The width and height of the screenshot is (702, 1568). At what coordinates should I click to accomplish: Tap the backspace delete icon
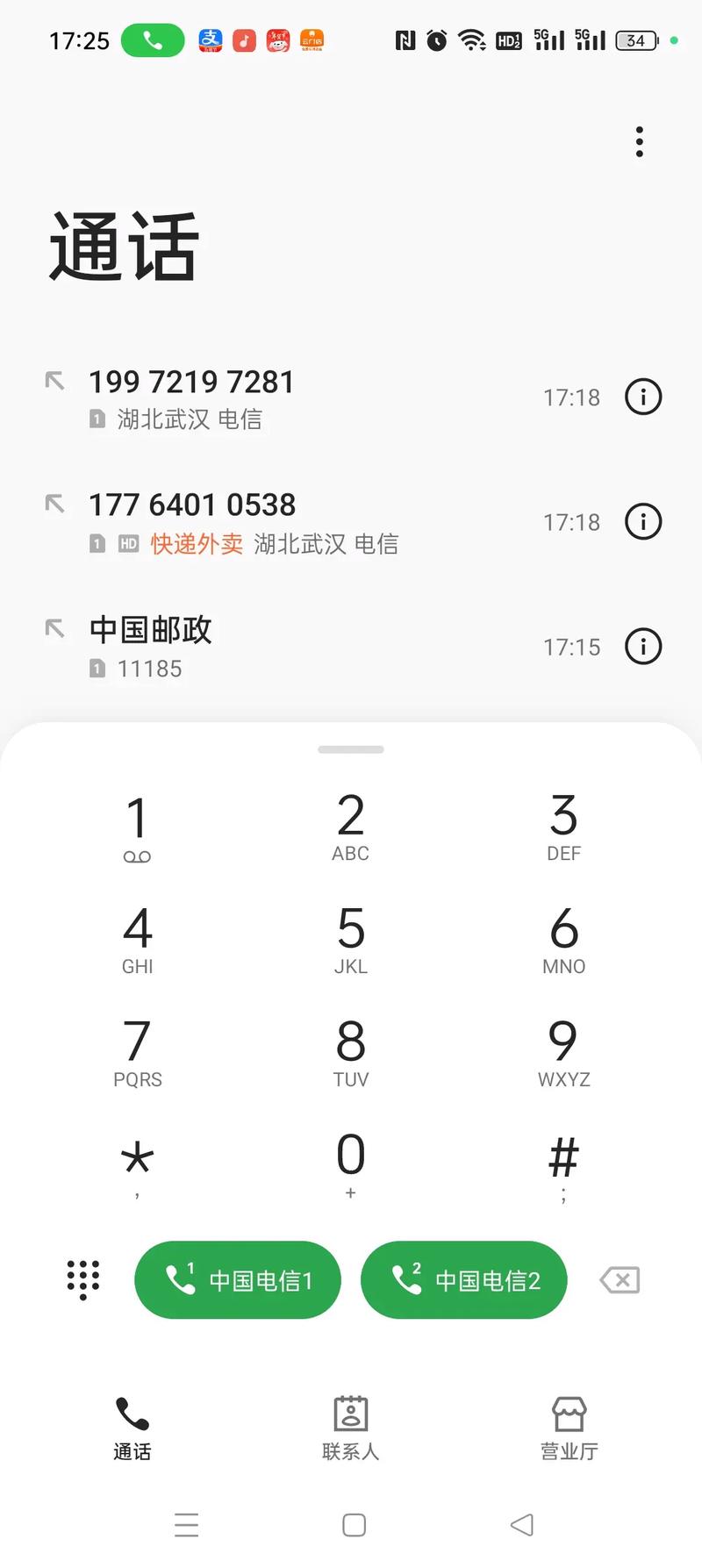pos(619,1280)
